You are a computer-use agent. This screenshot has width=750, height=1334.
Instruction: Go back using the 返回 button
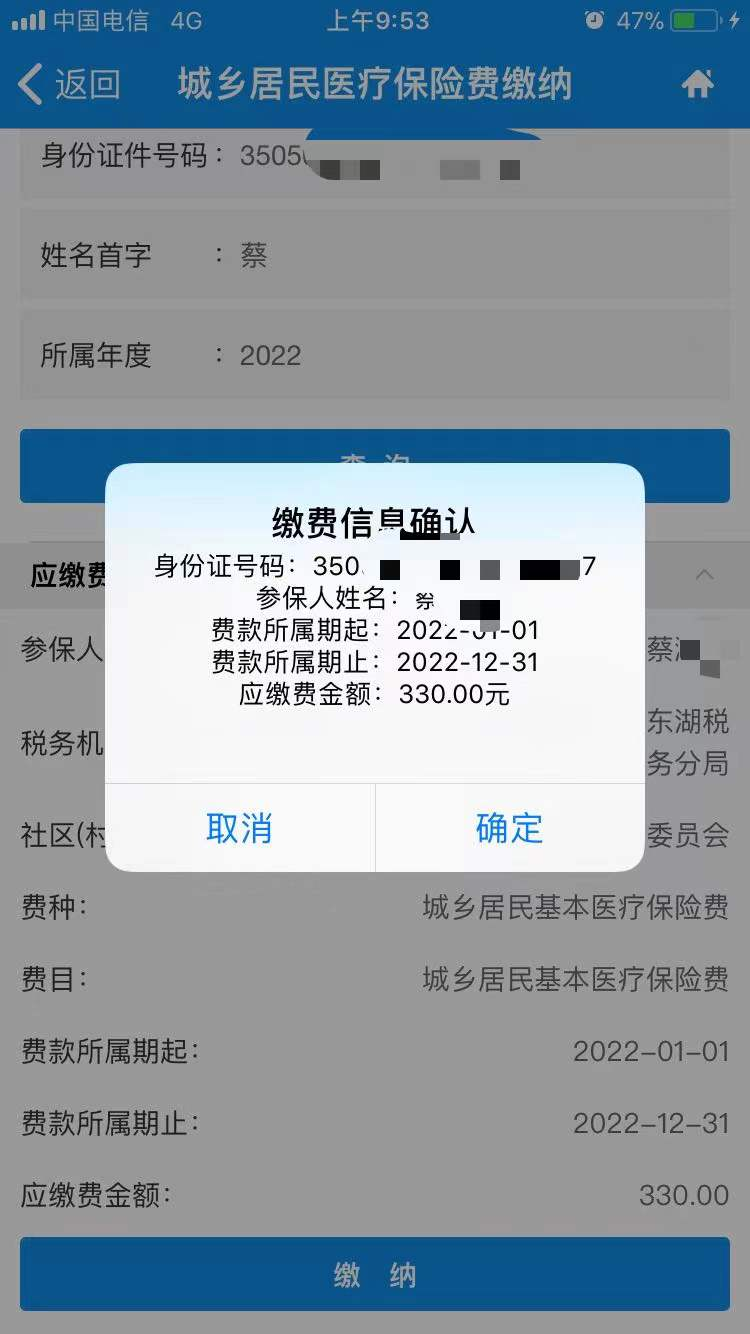coord(70,84)
